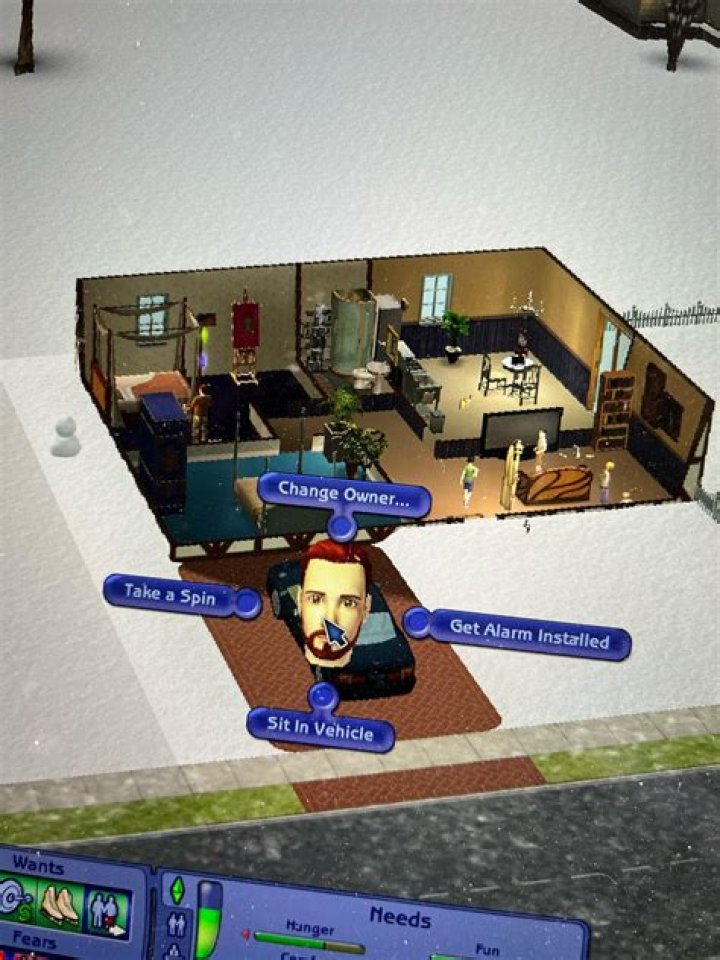Switch to the relationships panel tab

tap(176, 923)
